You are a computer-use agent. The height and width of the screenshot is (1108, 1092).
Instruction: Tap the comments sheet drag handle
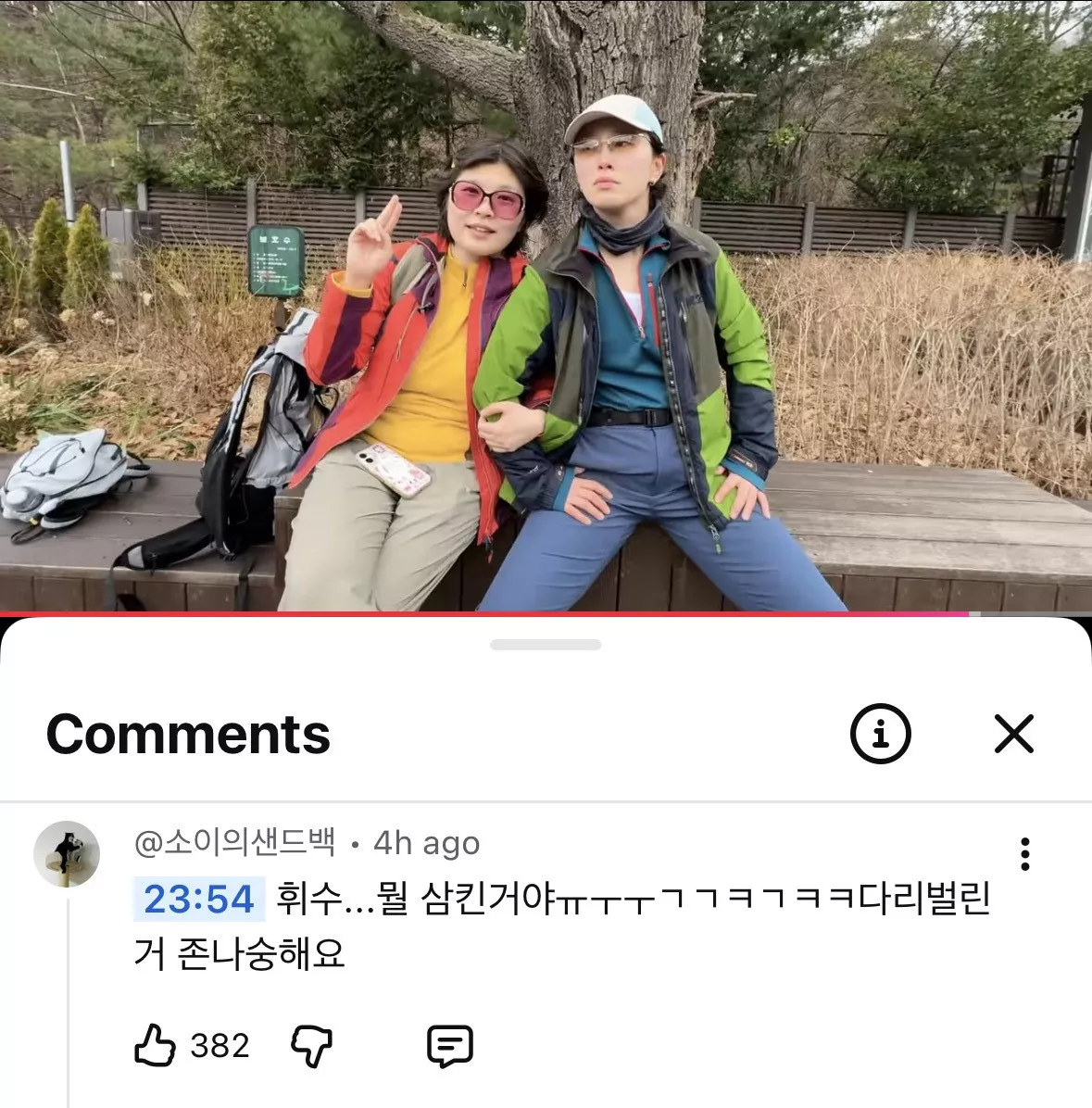point(546,645)
